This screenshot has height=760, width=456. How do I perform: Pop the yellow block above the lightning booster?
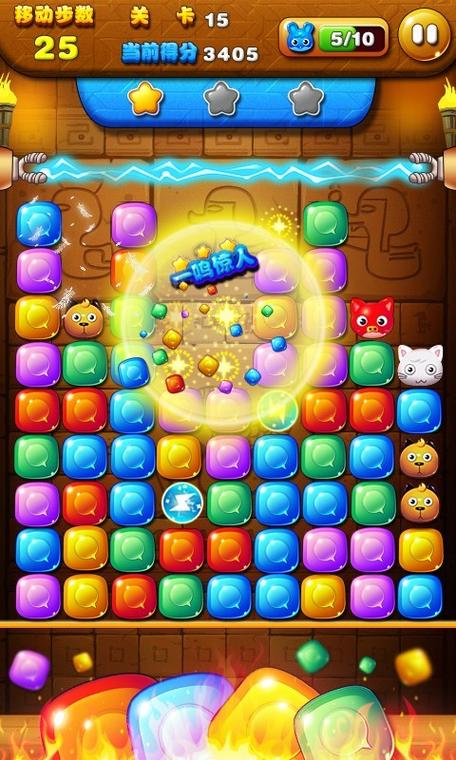179,457
